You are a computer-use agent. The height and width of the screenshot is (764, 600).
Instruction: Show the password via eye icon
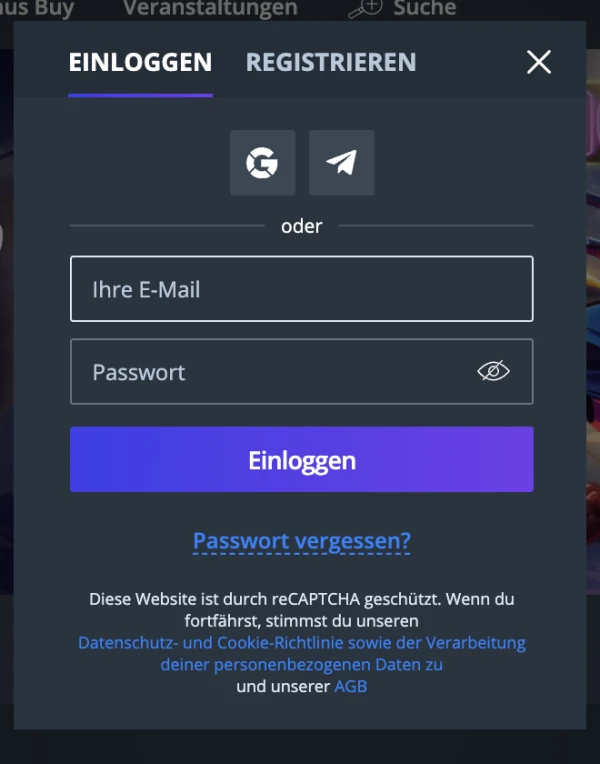coord(493,372)
